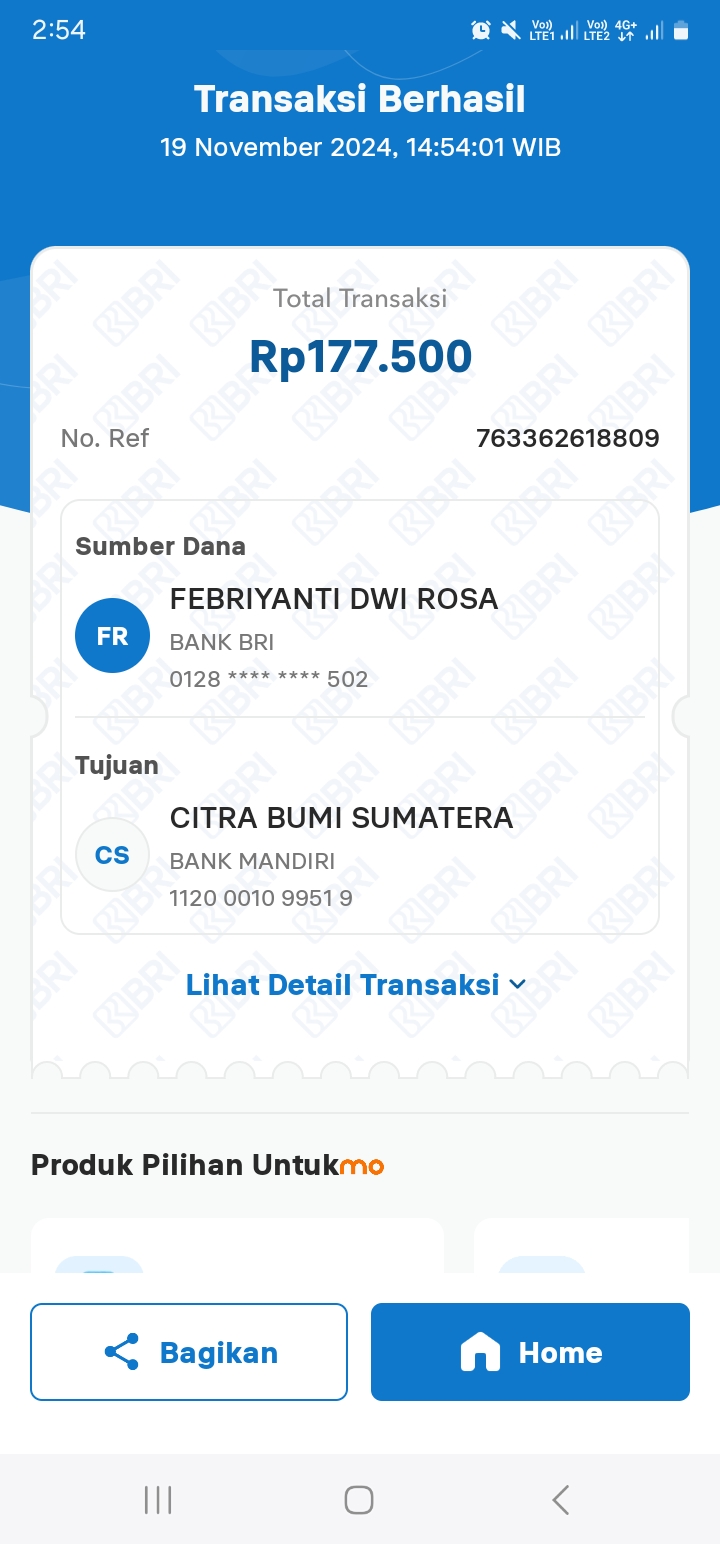Tap the system back button
720x1544 pixels.
[x=561, y=1499]
